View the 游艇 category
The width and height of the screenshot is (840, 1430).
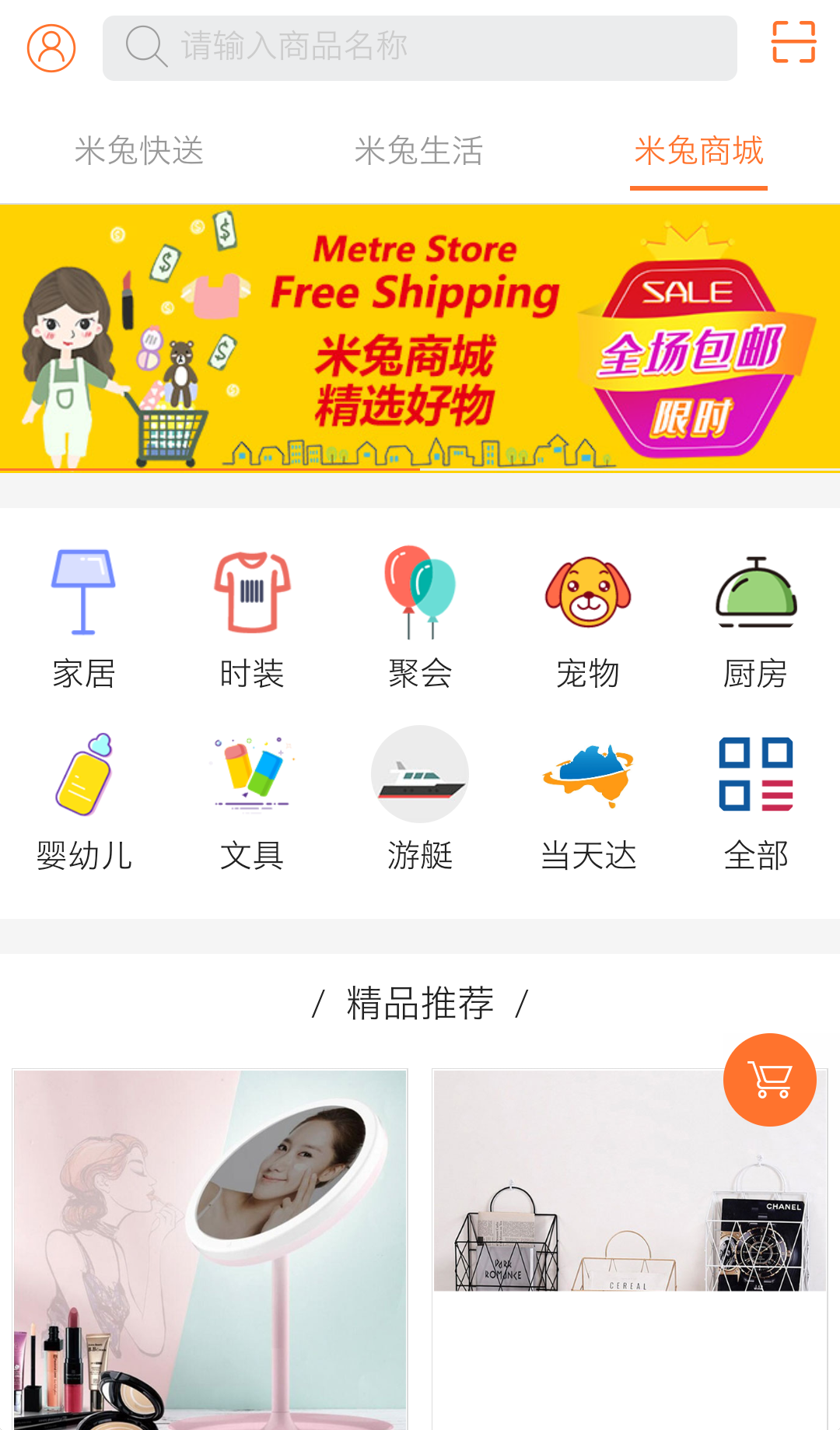420,801
